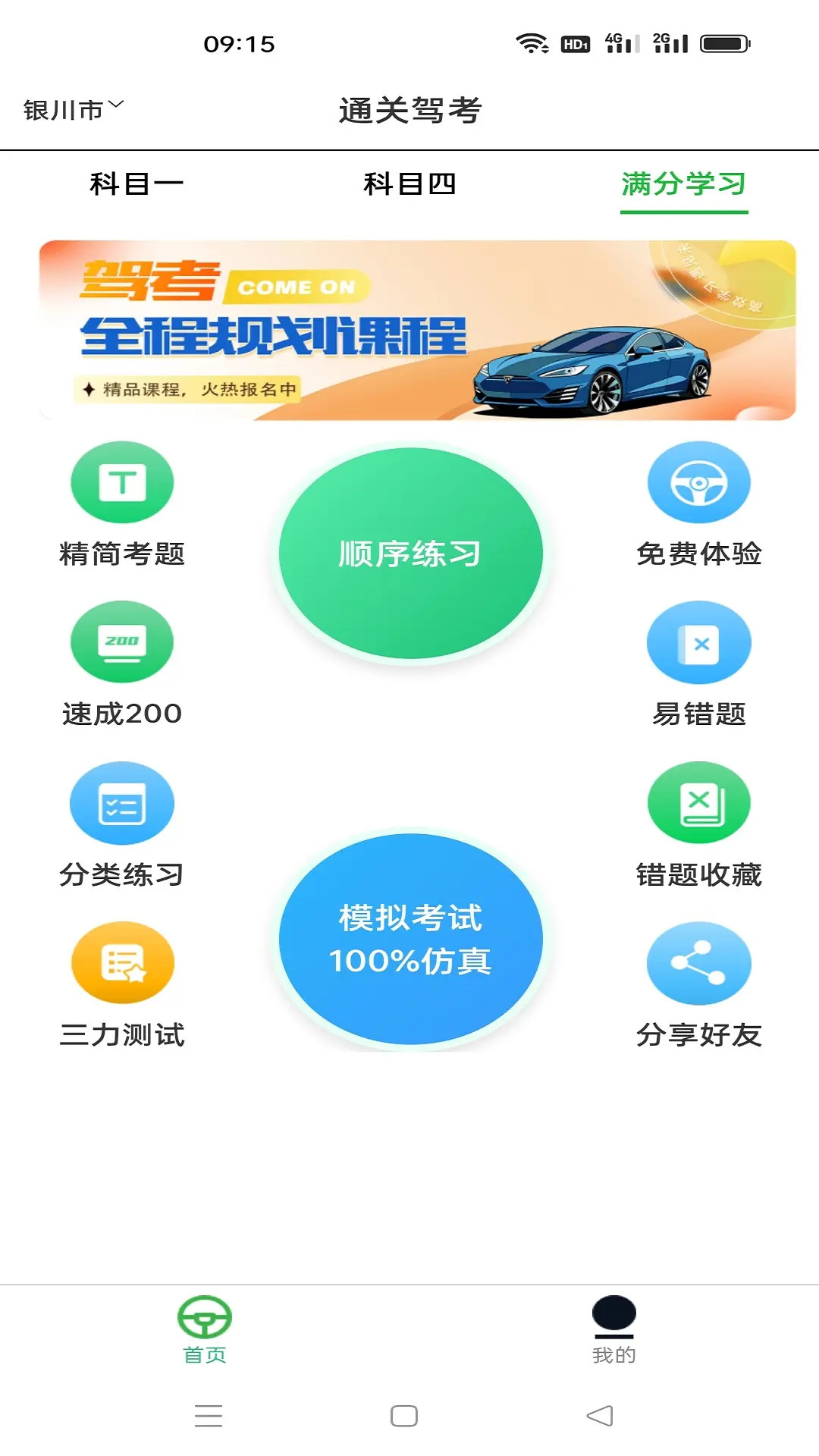Switch to the 科目一 tab
The height and width of the screenshot is (1456, 819).
point(136,184)
